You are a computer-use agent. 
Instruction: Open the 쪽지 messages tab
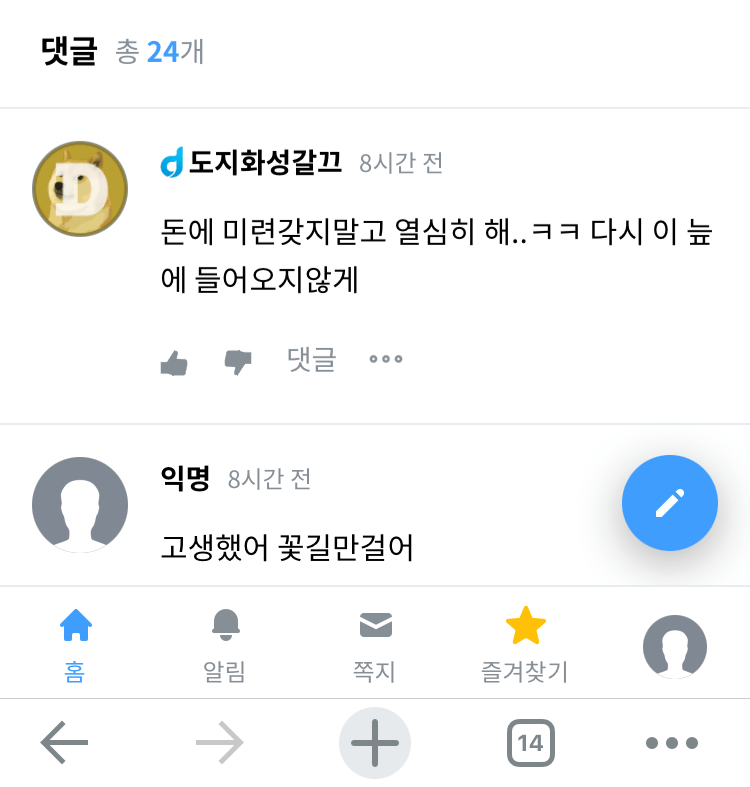click(x=375, y=645)
